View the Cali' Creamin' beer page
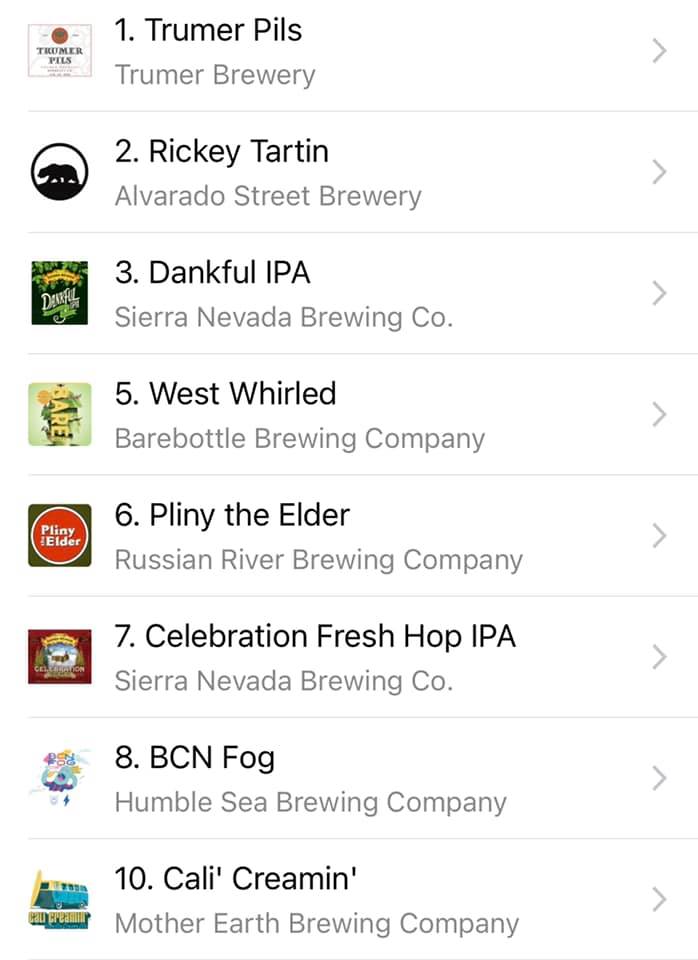The height and width of the screenshot is (960, 698). click(x=348, y=900)
